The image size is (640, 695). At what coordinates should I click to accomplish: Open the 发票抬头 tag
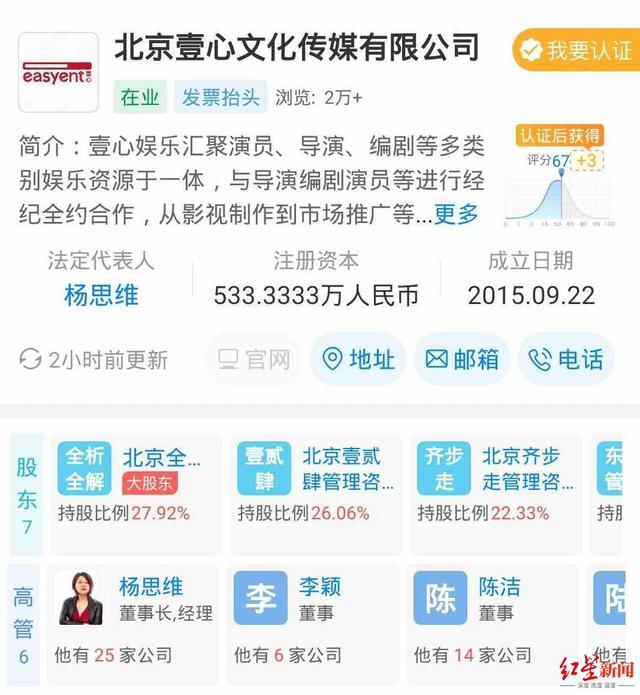[x=222, y=97]
